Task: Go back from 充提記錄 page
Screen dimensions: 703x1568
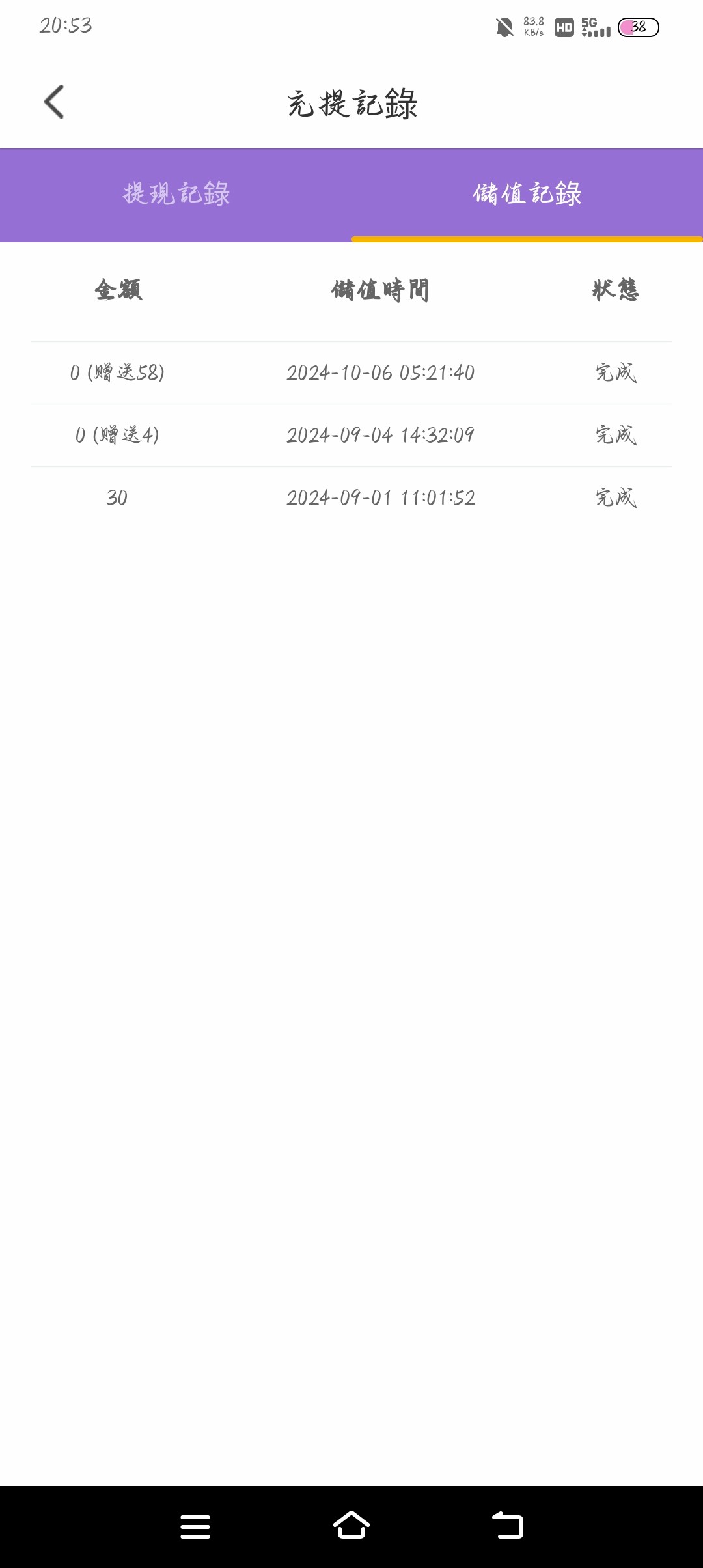Action: point(55,102)
